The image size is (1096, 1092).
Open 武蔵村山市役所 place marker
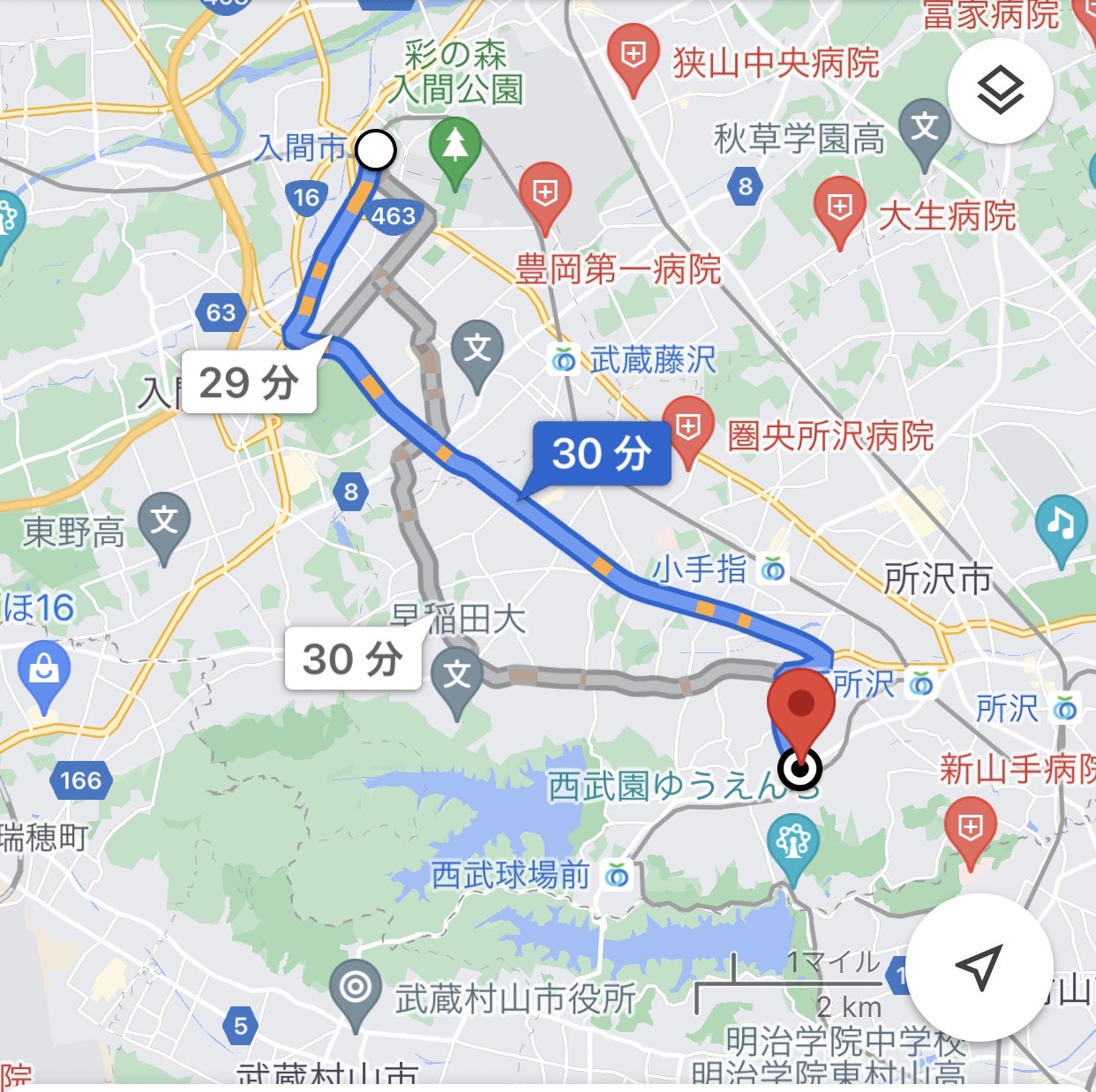[x=355, y=989]
